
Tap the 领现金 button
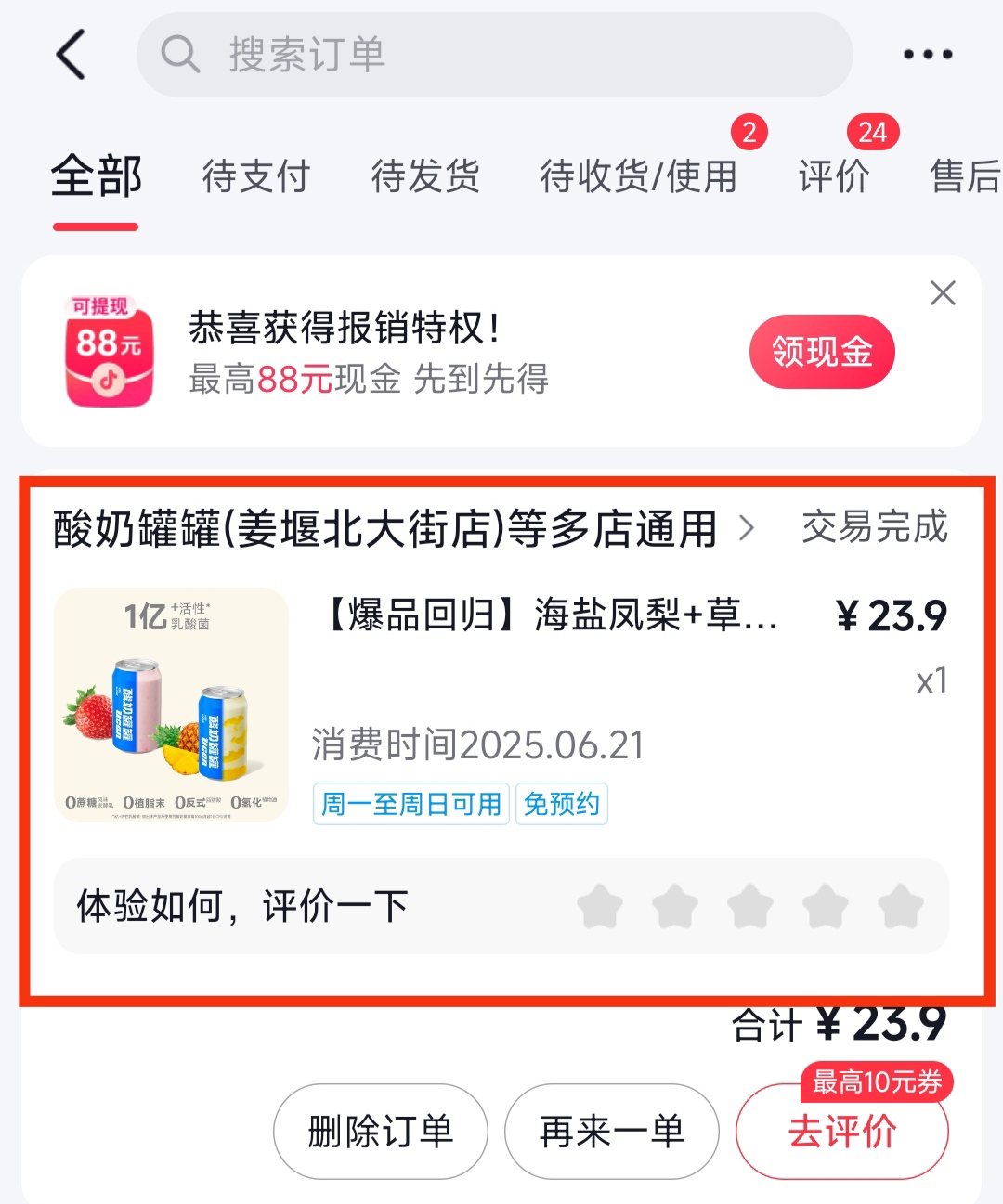(822, 352)
